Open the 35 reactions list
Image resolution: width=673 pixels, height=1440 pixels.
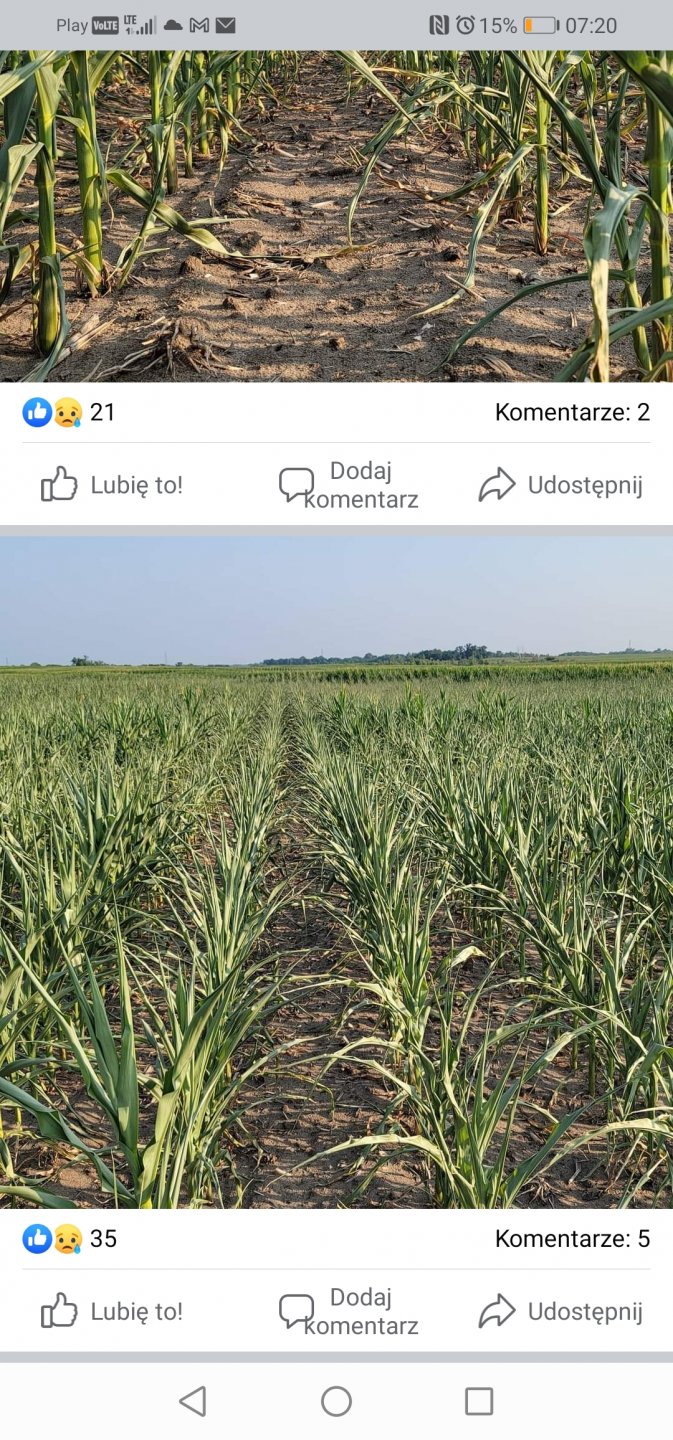70,1239
